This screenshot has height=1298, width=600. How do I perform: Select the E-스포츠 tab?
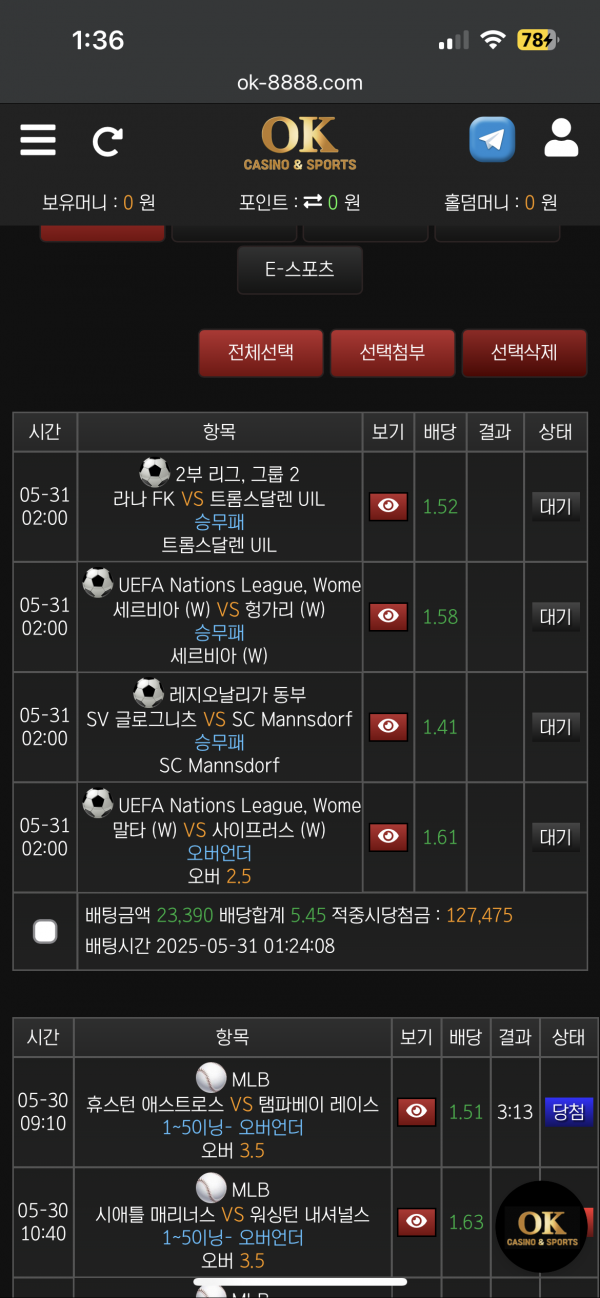pyautogui.click(x=300, y=269)
